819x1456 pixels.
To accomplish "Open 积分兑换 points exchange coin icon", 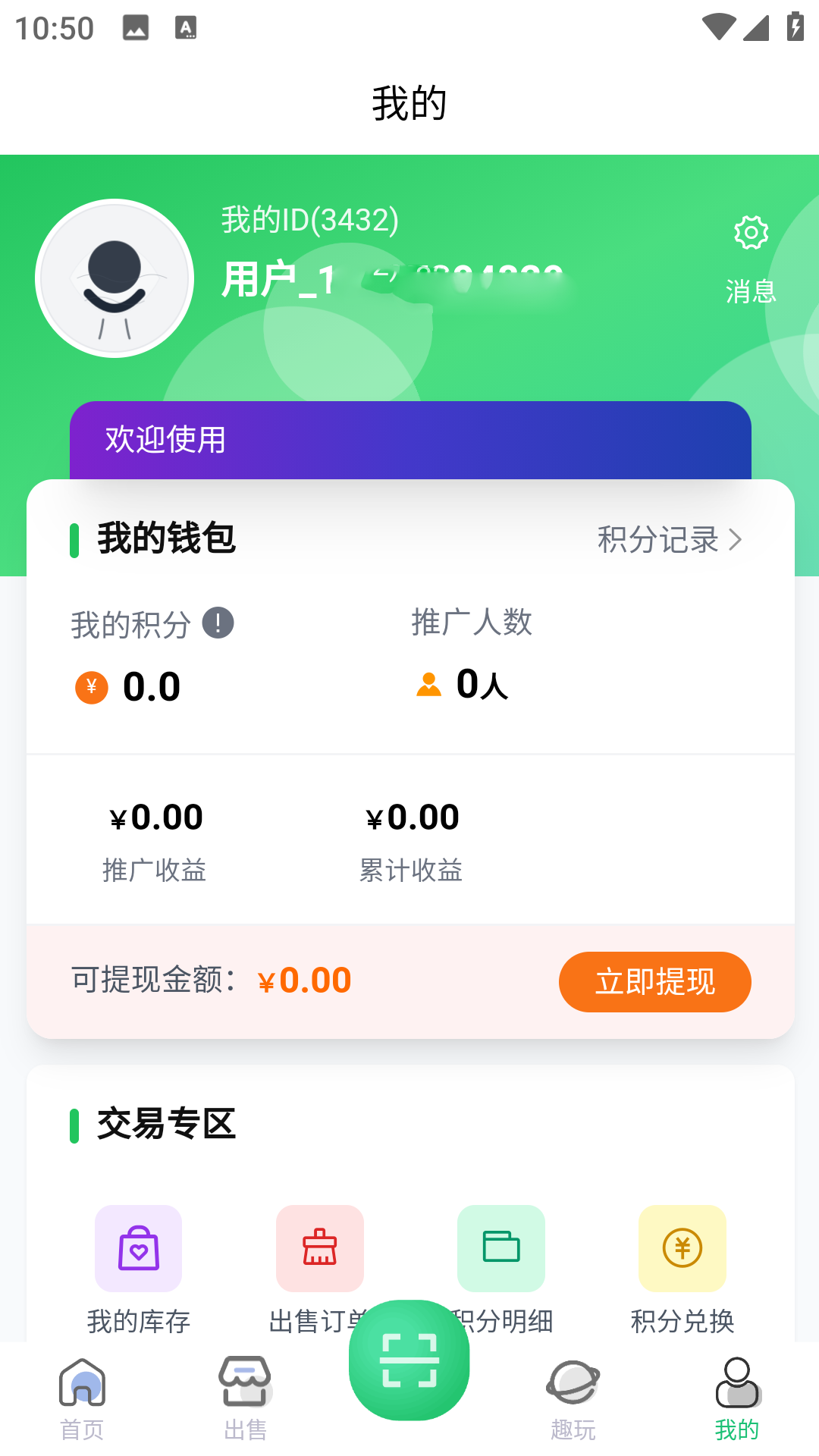I will pyautogui.click(x=682, y=1248).
